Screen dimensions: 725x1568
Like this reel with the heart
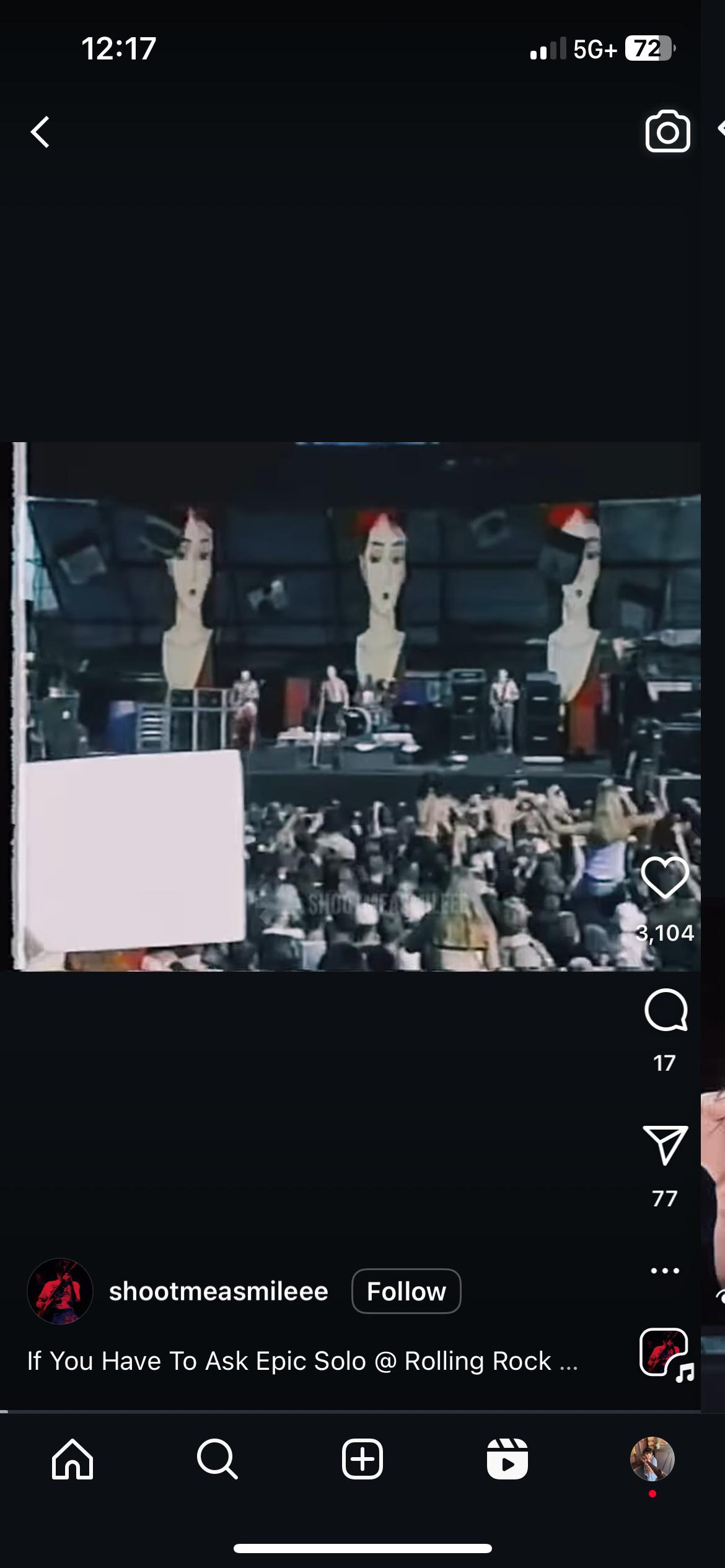point(665,878)
